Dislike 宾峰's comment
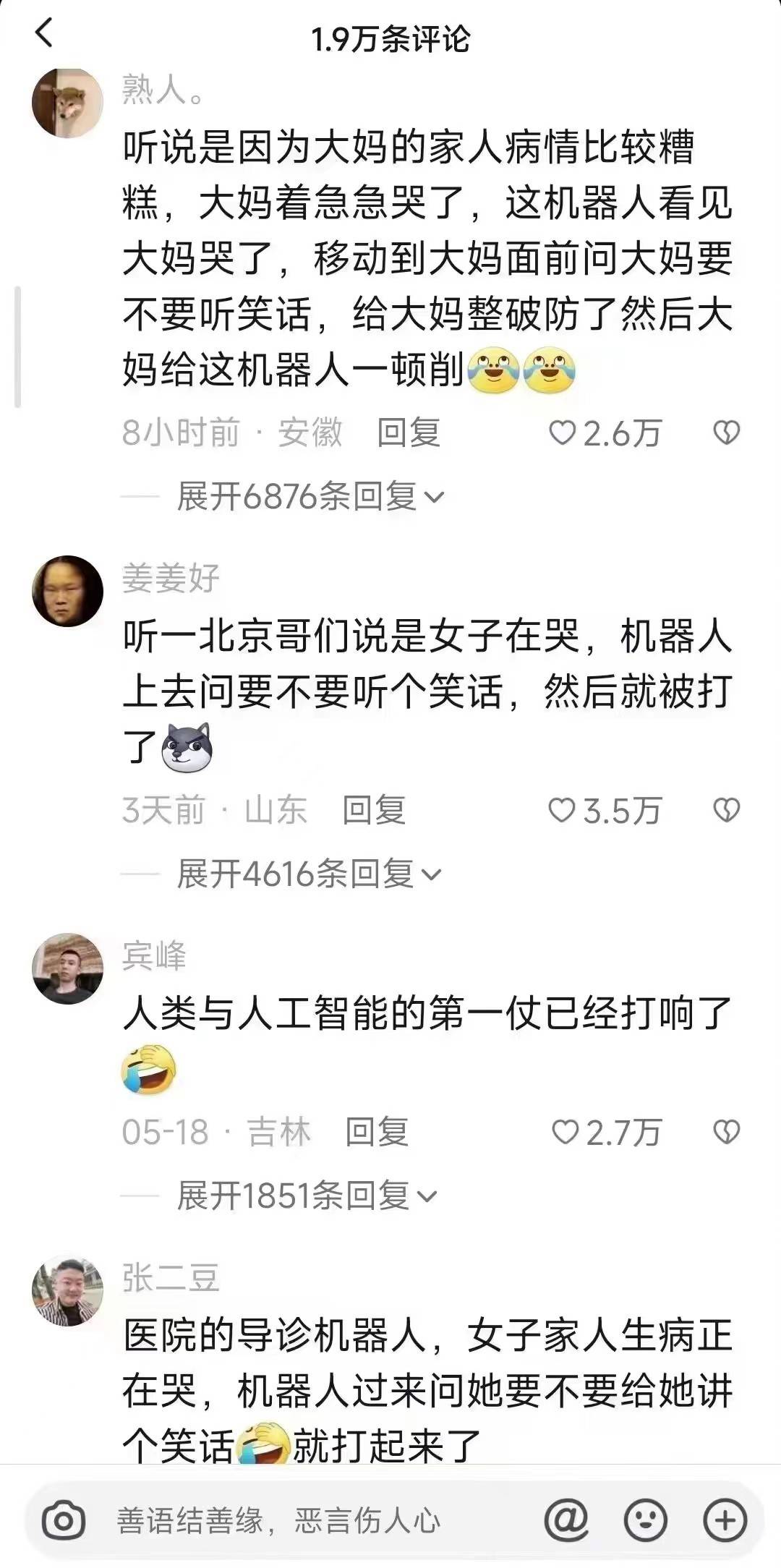Screen dimensions: 781x1568 [726, 1133]
